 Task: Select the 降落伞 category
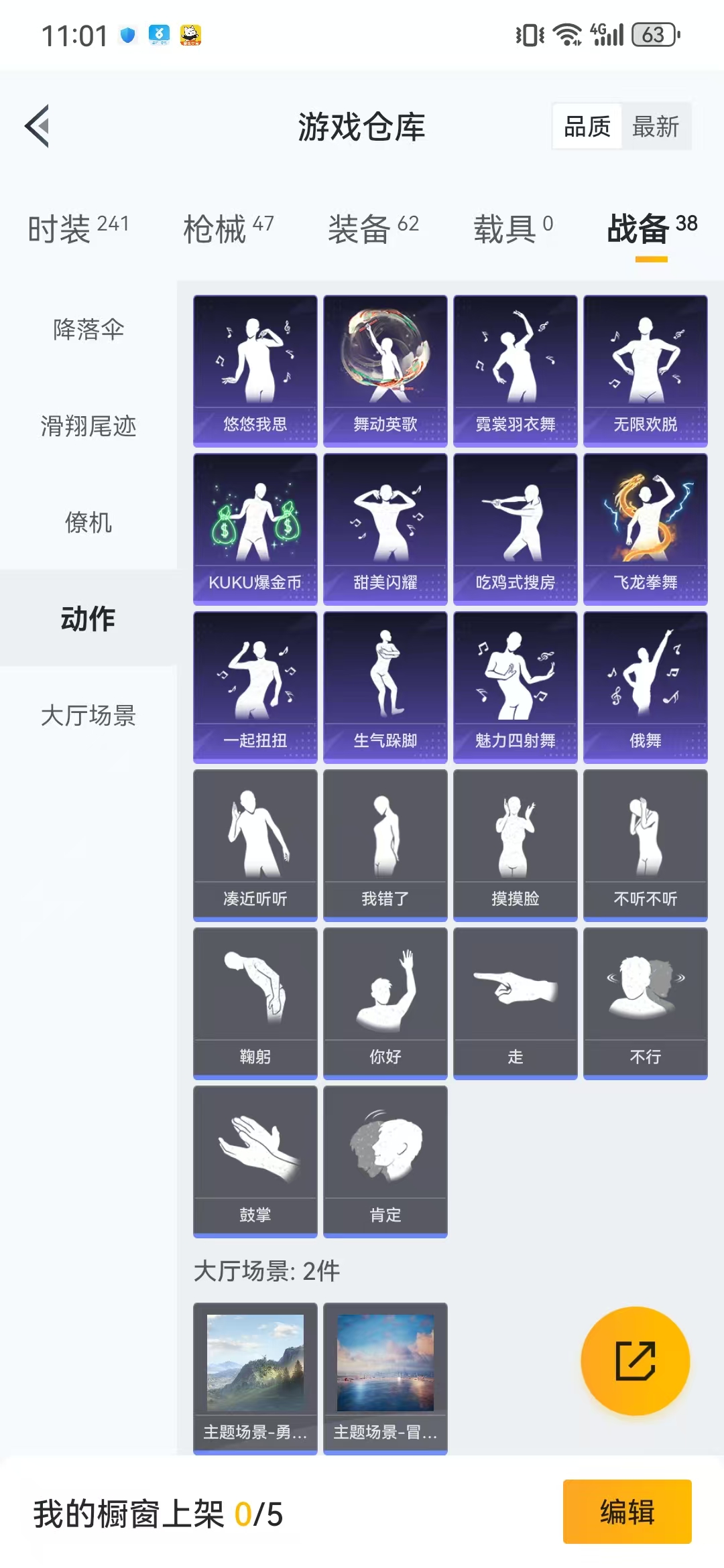pos(88,330)
